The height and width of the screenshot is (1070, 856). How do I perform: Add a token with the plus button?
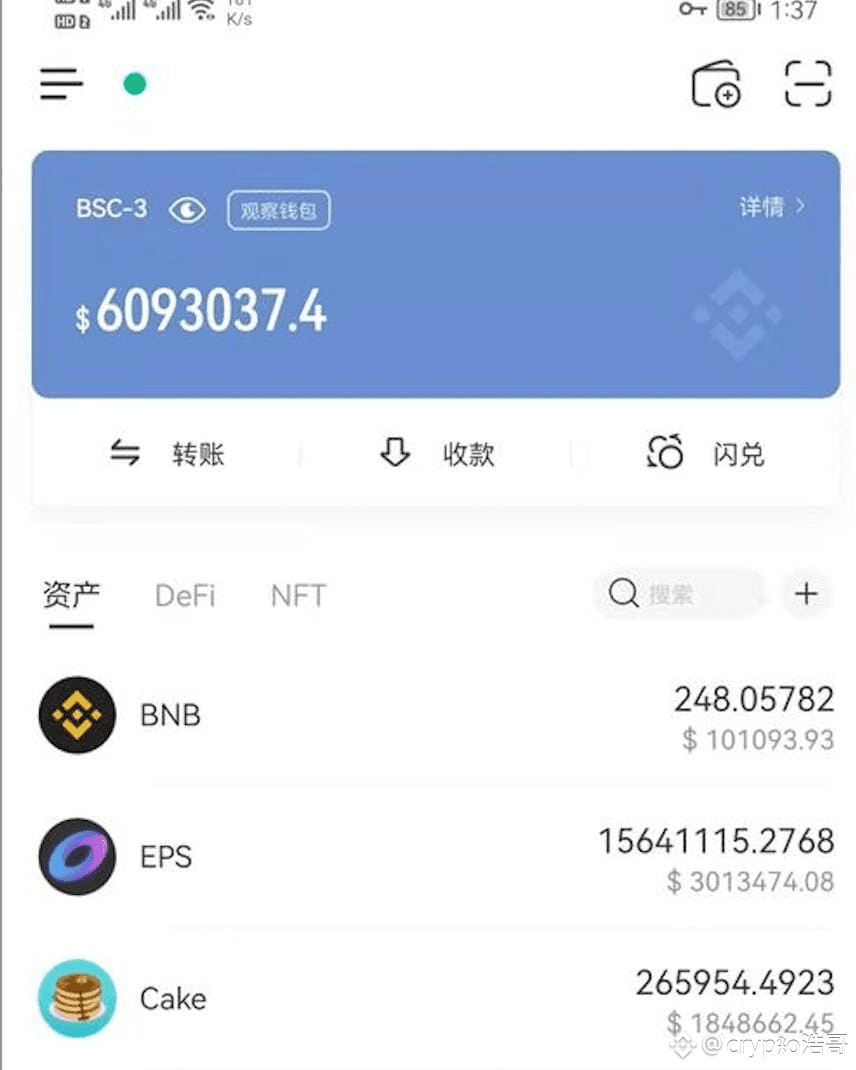pyautogui.click(x=806, y=594)
